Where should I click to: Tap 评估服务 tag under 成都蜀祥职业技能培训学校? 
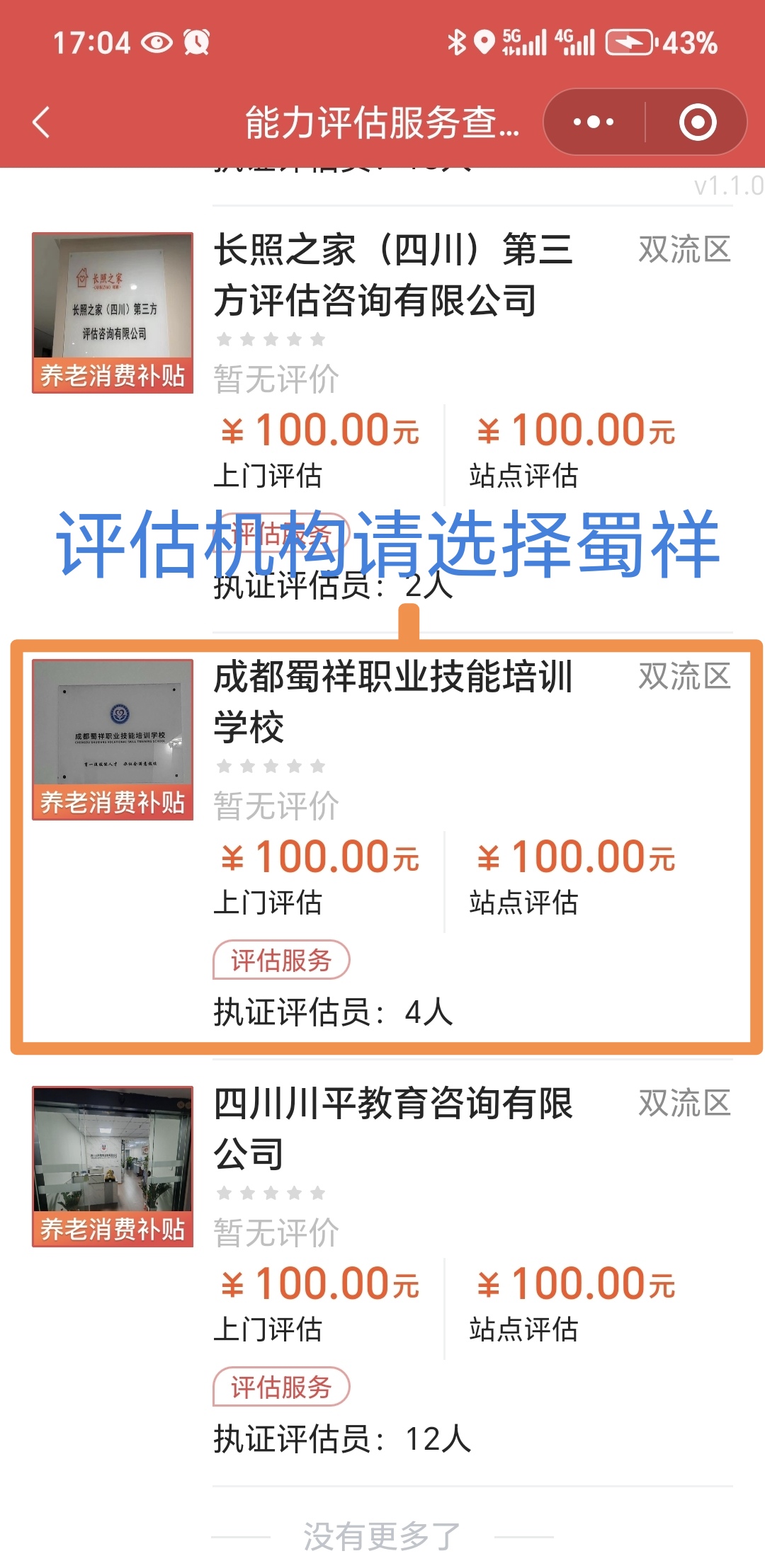tap(281, 960)
